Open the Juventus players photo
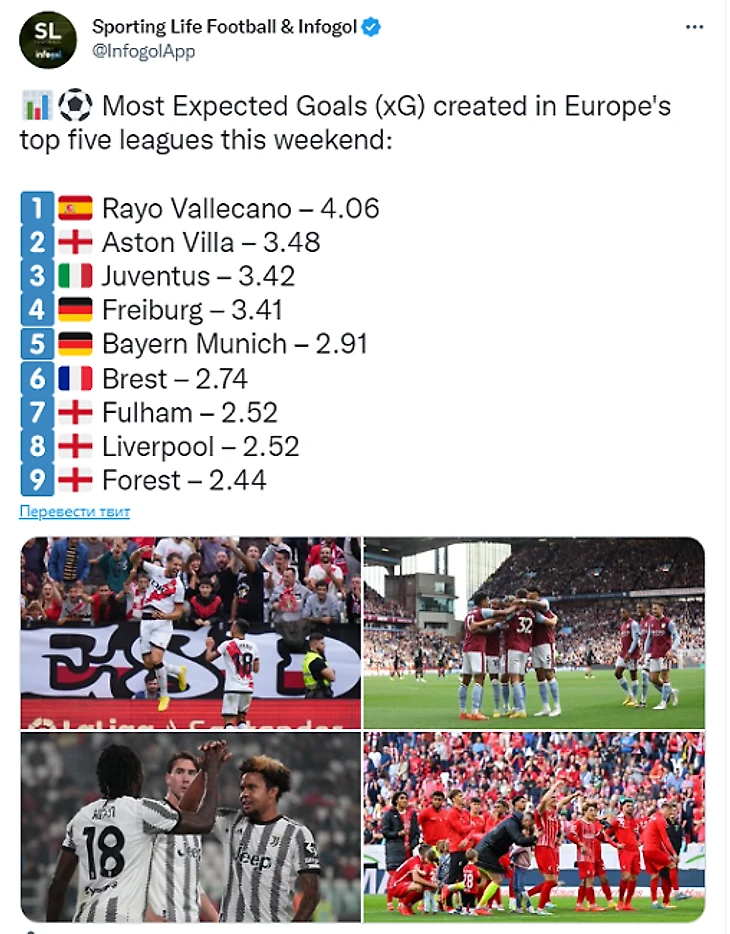This screenshot has height=934, width=730. tap(190, 826)
